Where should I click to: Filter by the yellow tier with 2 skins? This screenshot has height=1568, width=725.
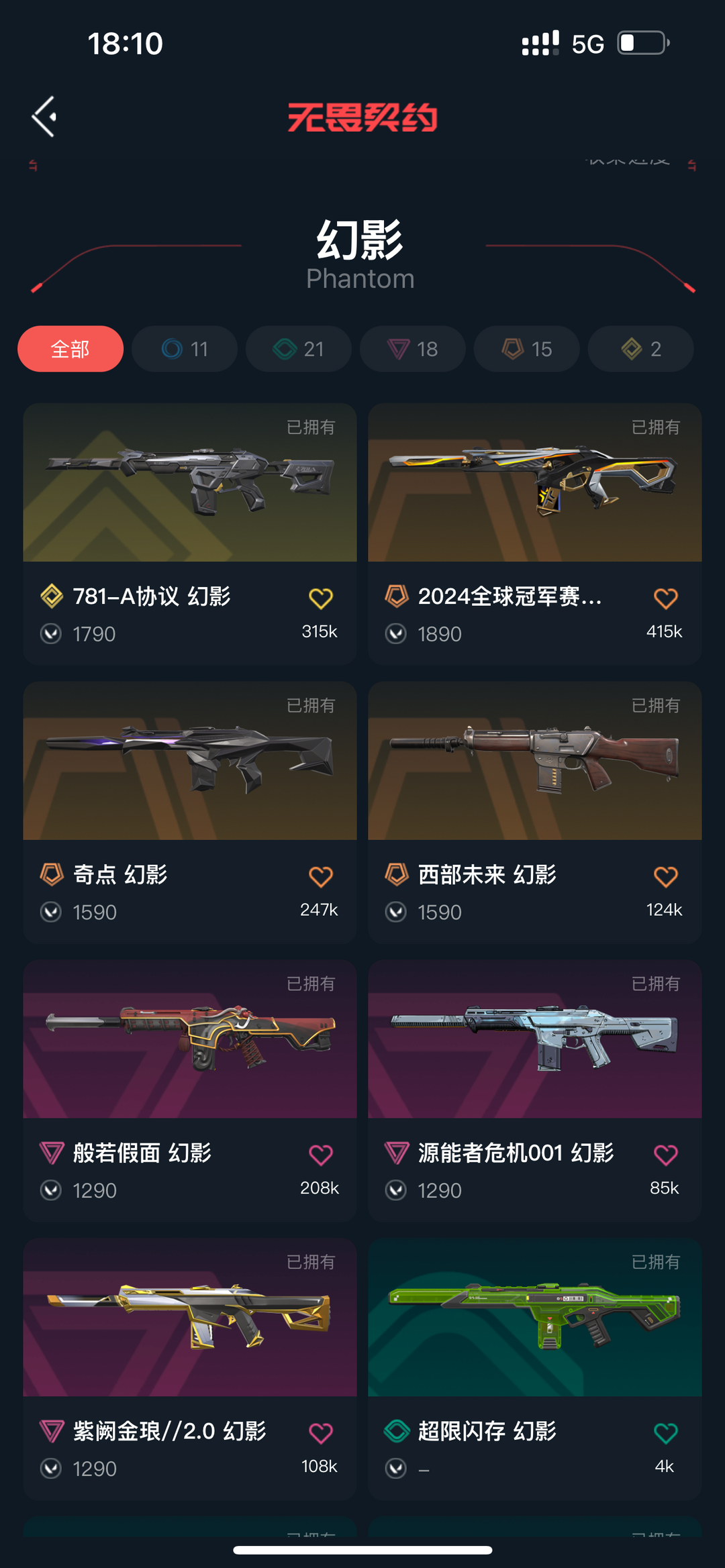coord(641,349)
